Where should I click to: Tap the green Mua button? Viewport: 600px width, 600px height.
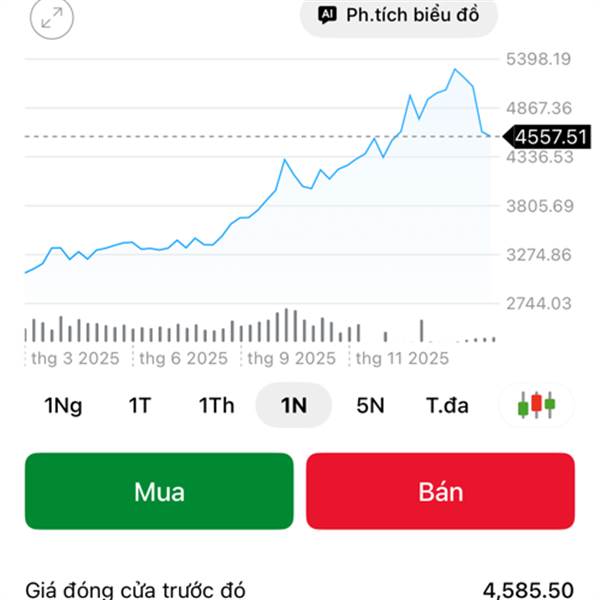tap(159, 491)
